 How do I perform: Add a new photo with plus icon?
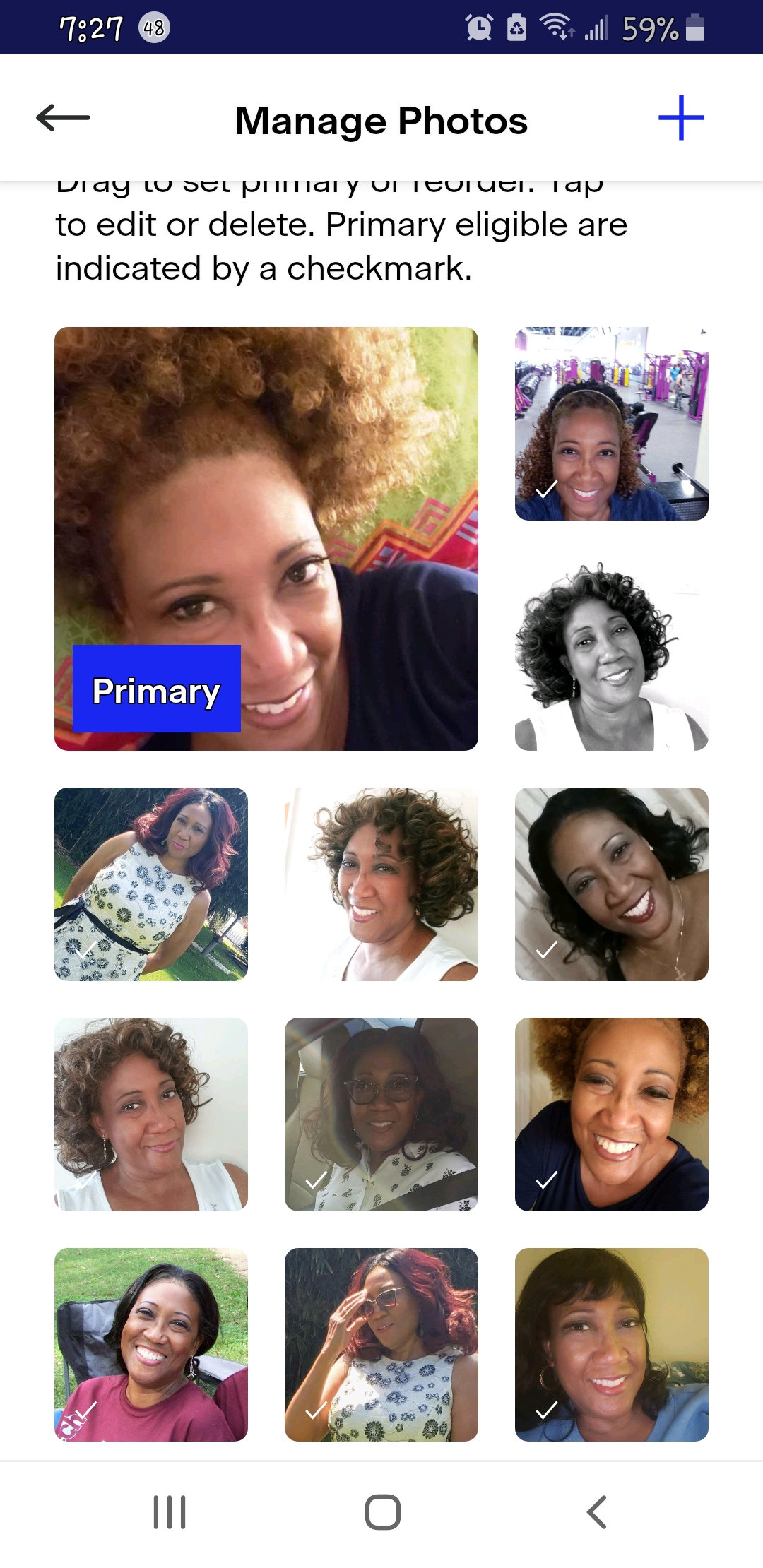point(681,118)
